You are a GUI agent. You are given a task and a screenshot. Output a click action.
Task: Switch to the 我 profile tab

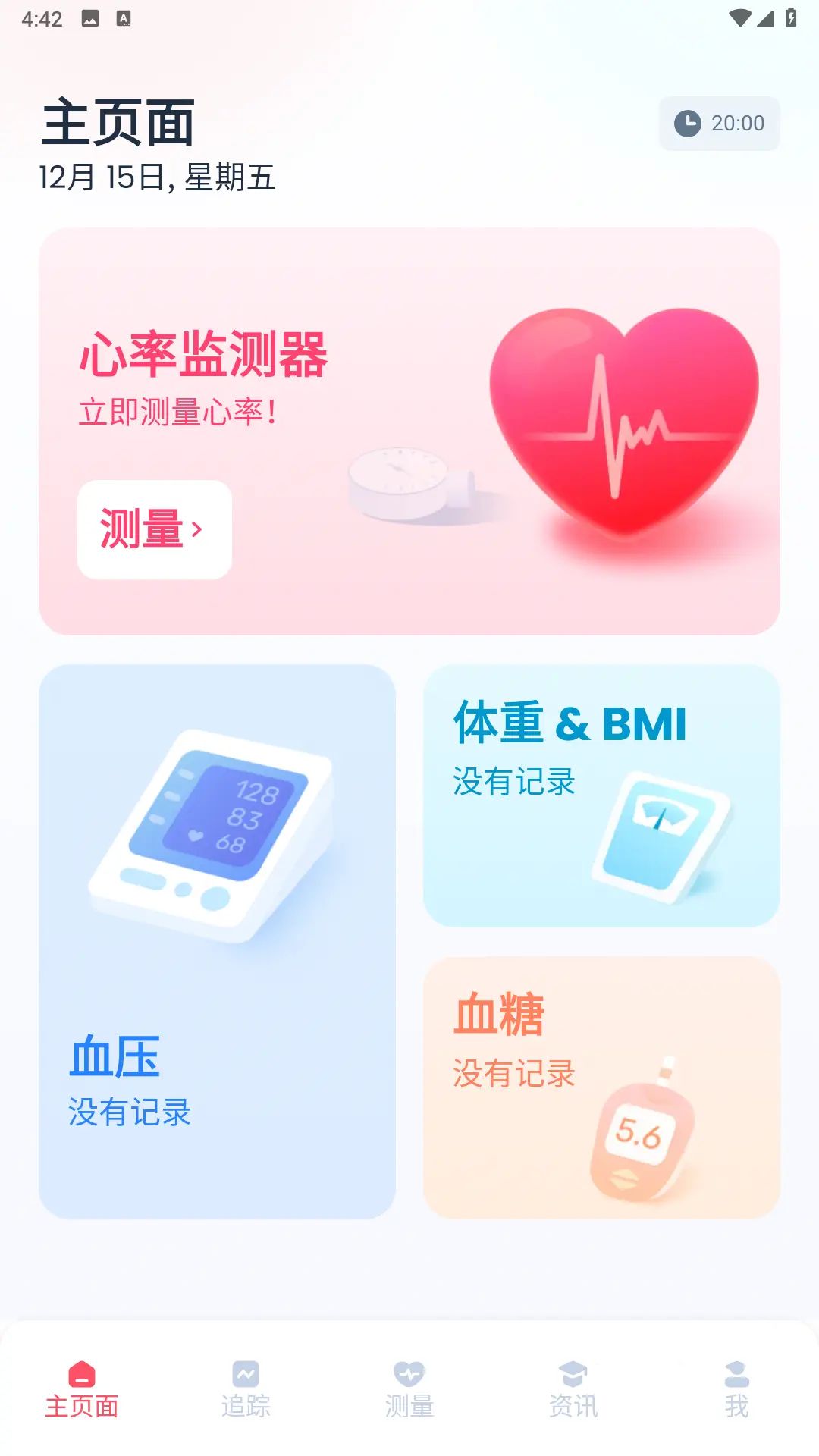coord(736,1389)
